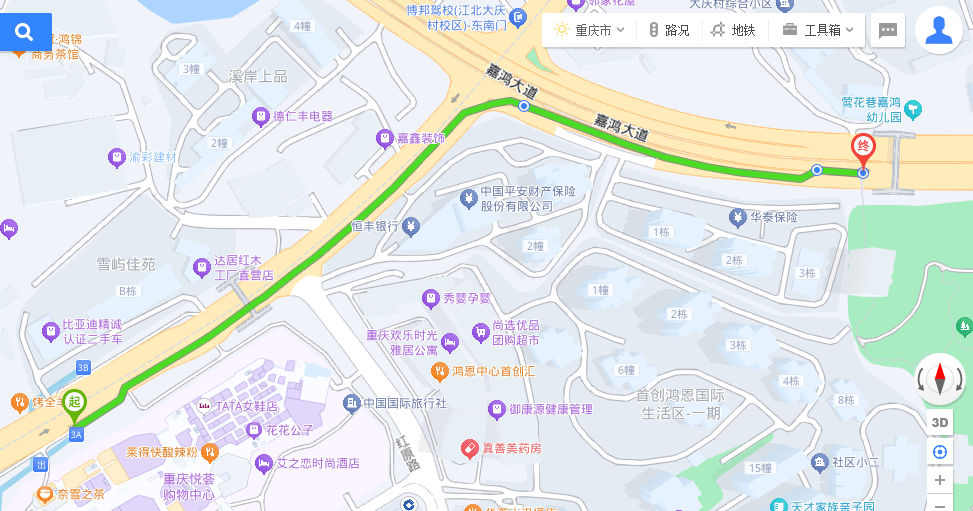Viewport: 973px width, 511px height.
Task: Open the user profile avatar
Action: click(x=940, y=30)
